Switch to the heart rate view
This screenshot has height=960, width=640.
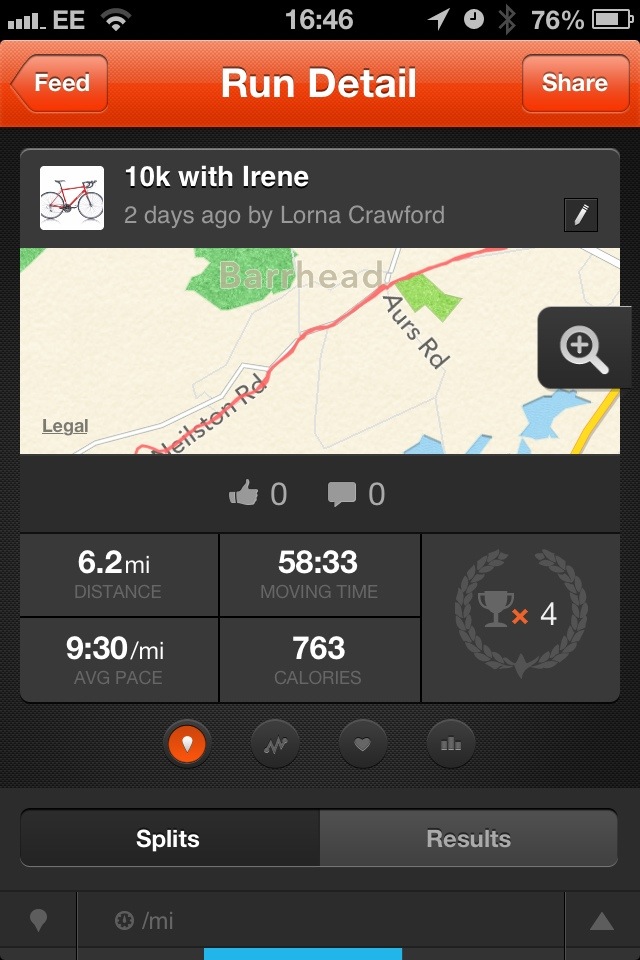click(363, 743)
